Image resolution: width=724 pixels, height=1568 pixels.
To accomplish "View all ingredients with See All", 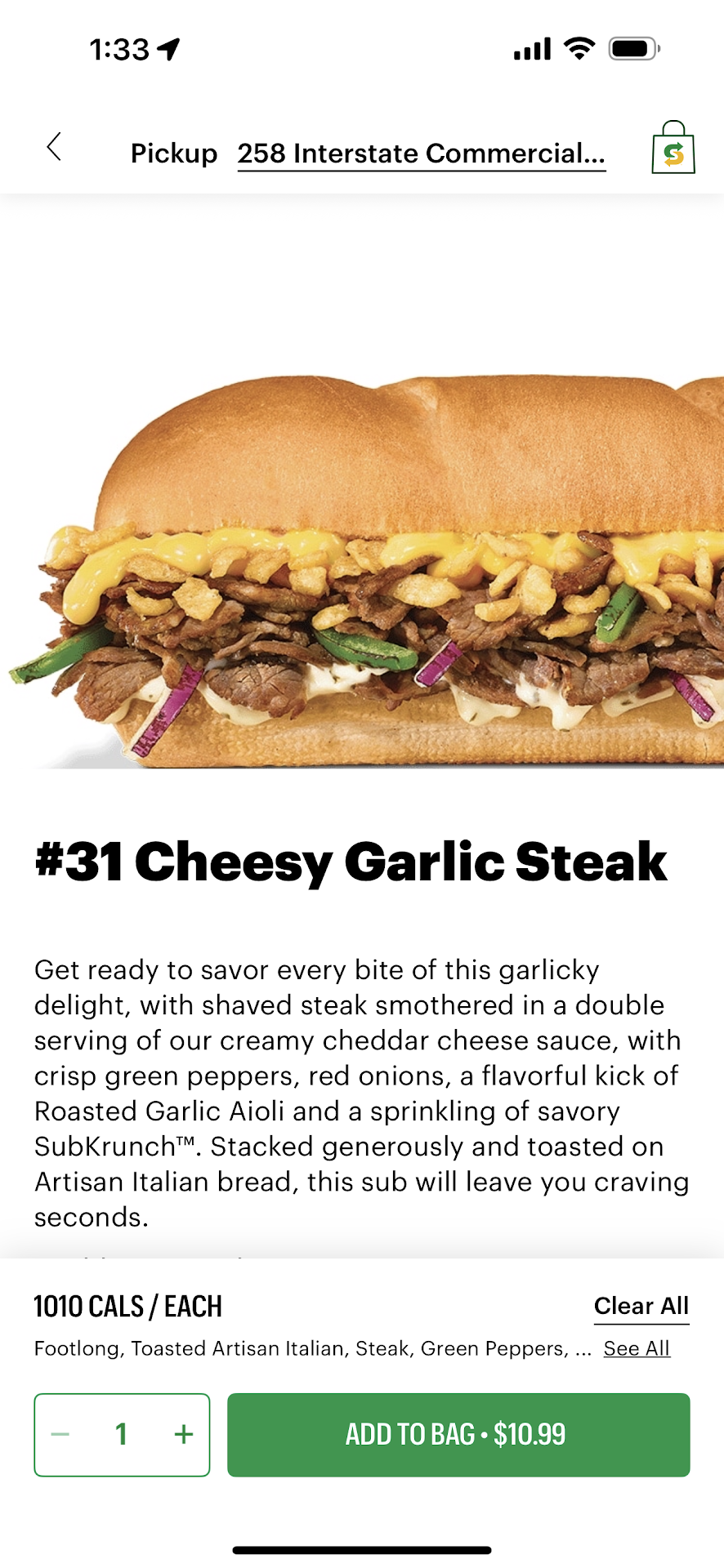I will coord(637,1348).
